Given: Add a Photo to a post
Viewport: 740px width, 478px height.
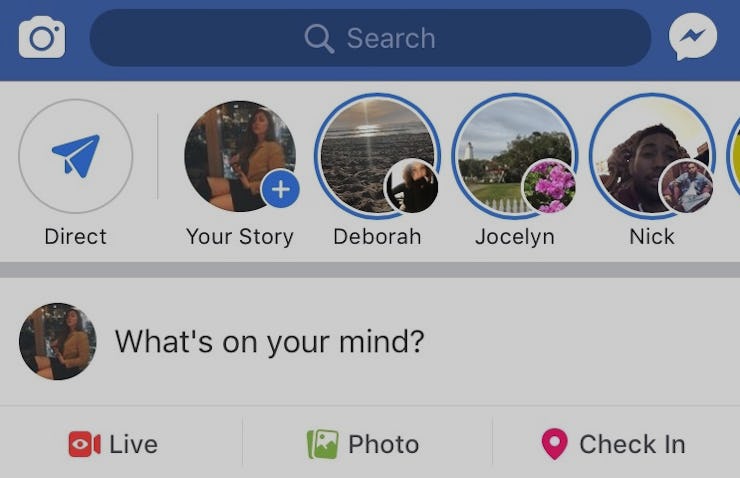Looking at the screenshot, I should [363, 444].
